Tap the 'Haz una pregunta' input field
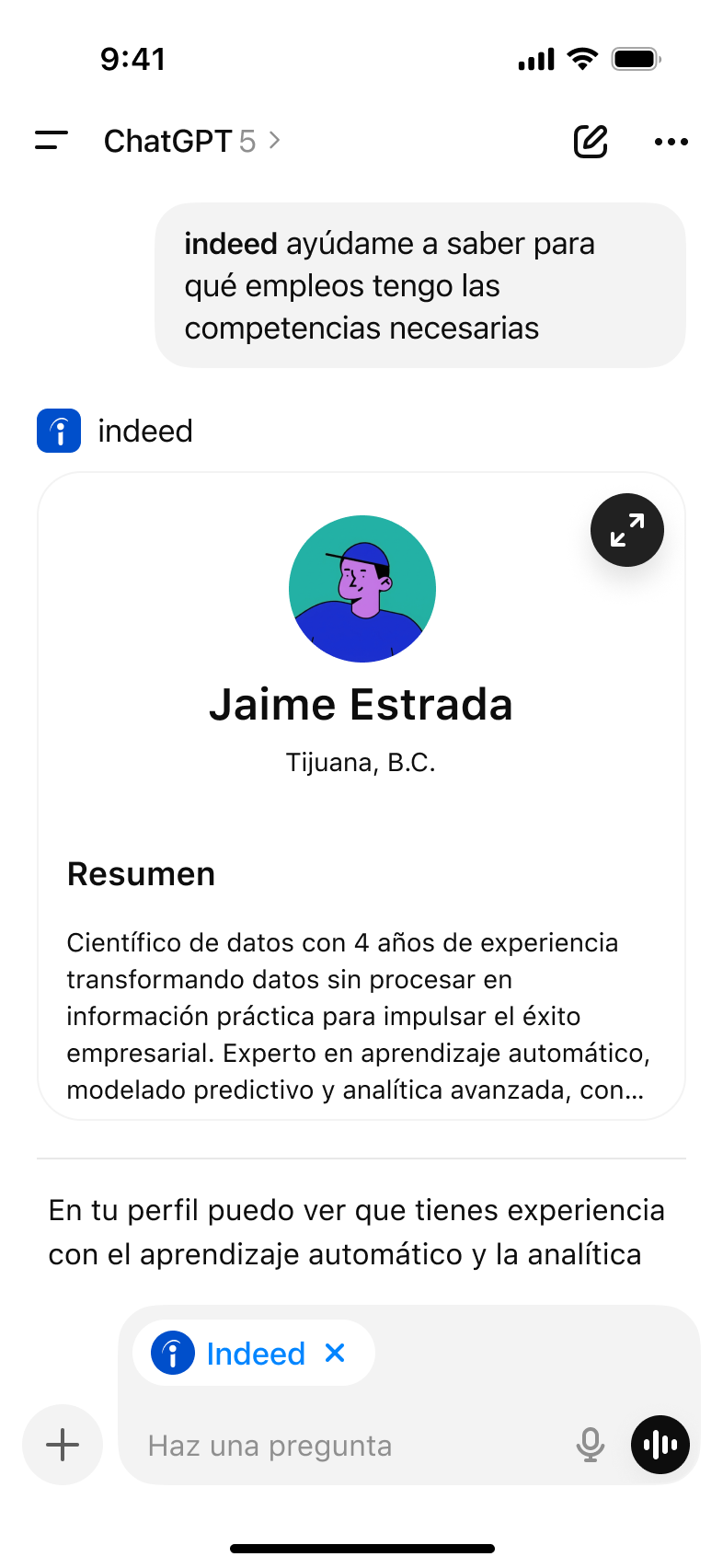 pos(270,1445)
